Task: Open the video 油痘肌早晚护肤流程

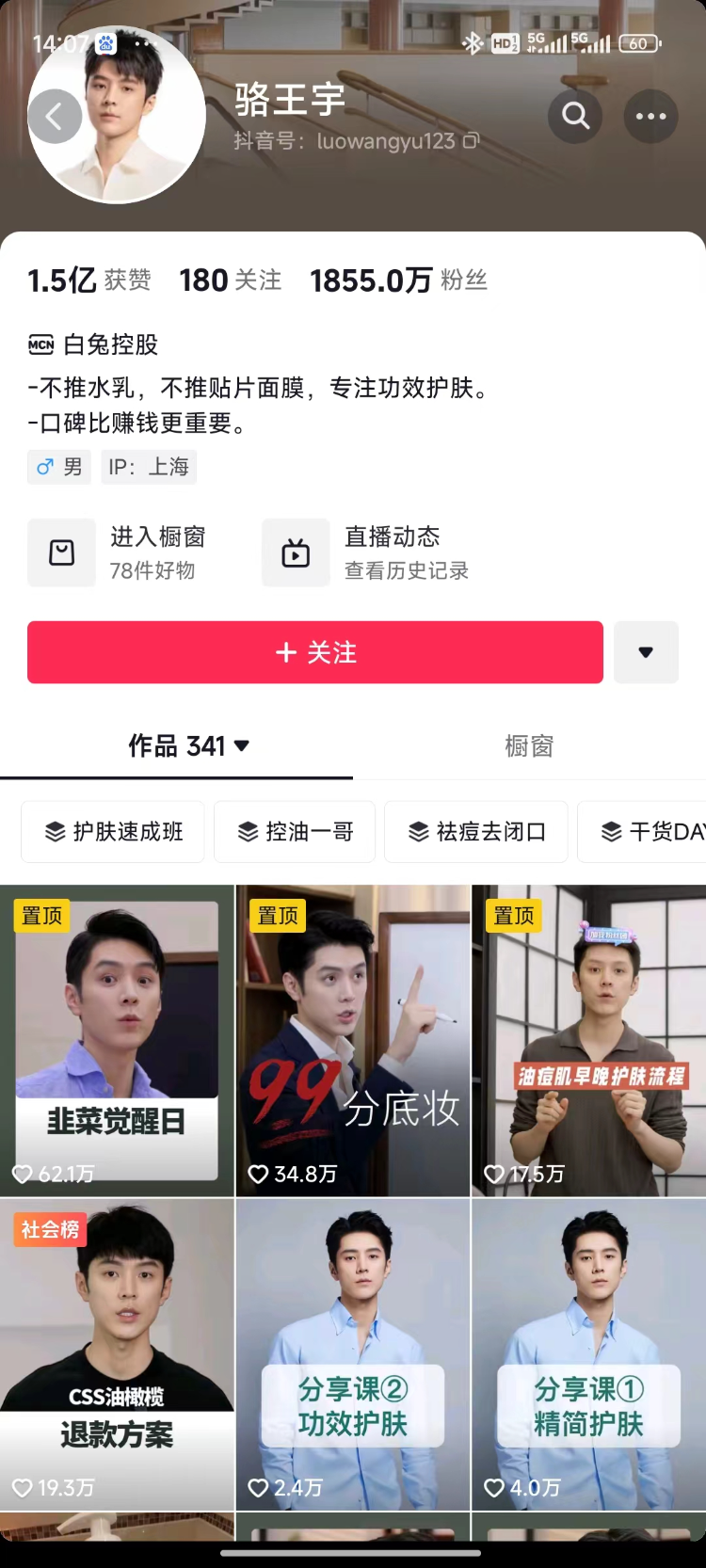Action: [x=589, y=1040]
